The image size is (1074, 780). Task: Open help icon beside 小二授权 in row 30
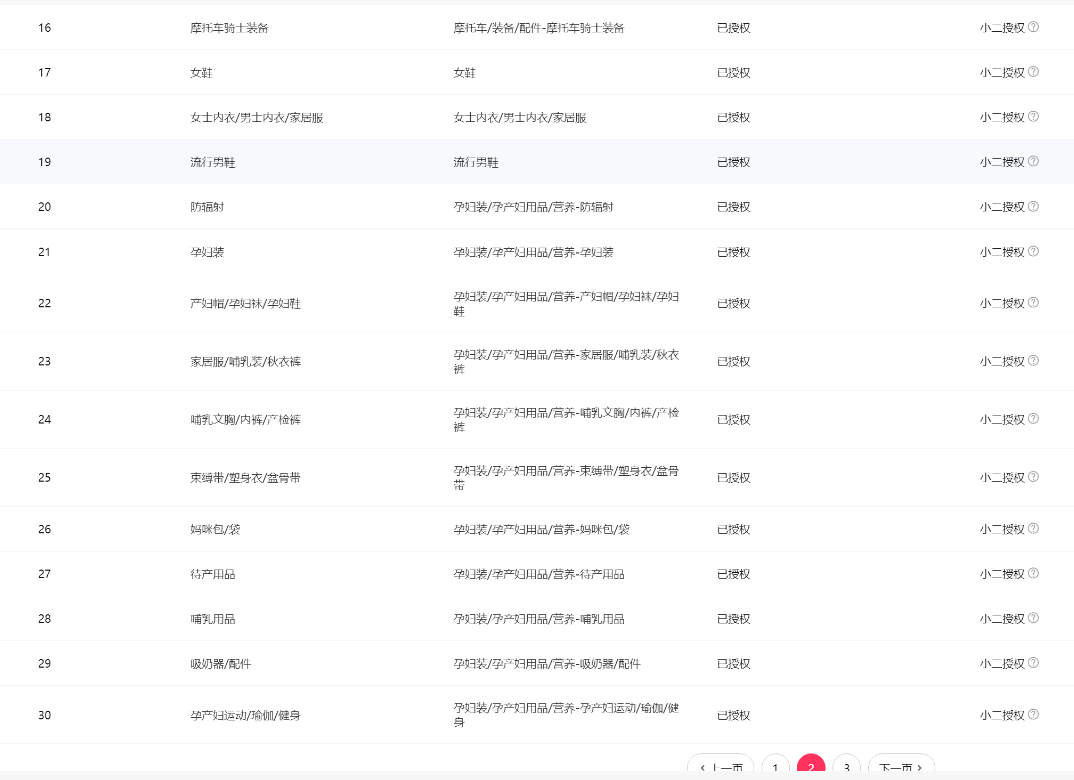1033,714
